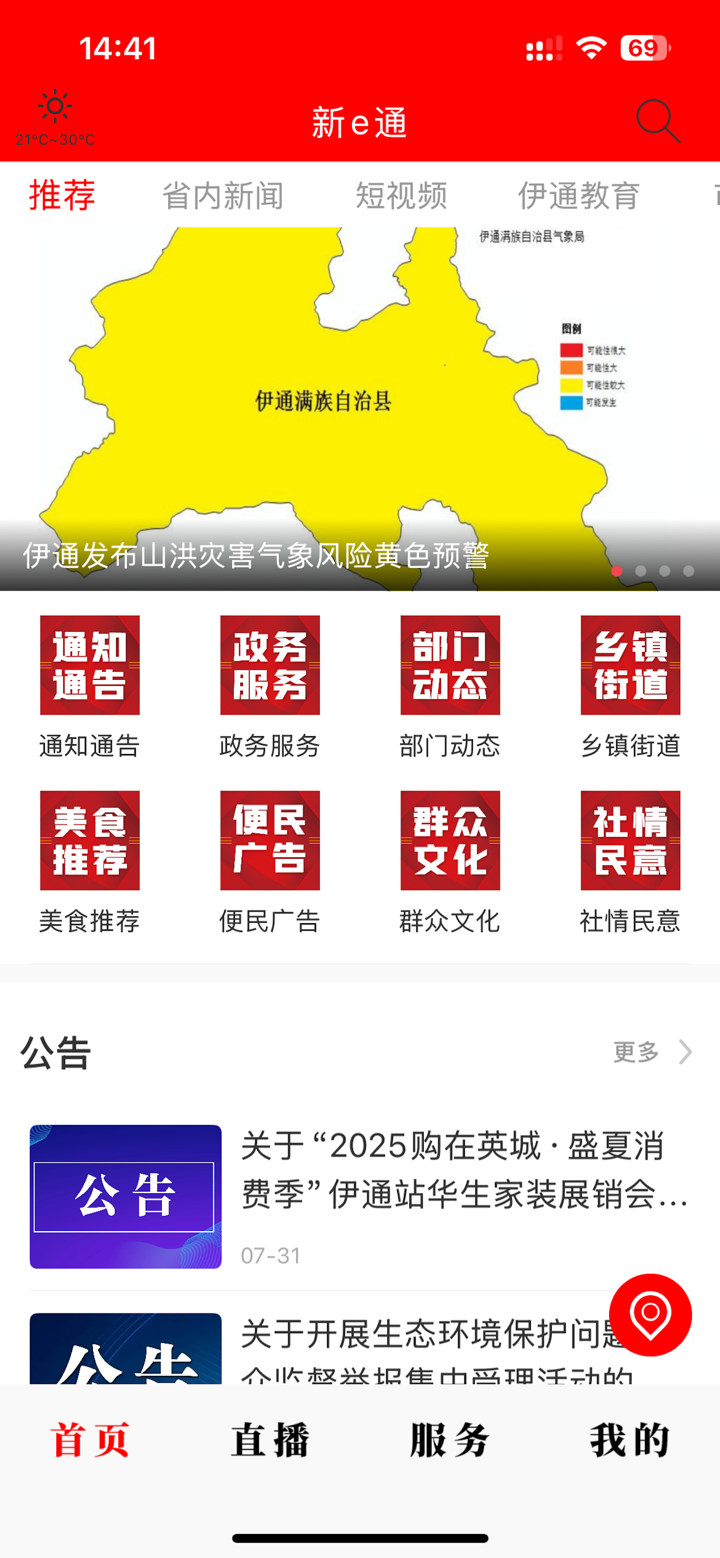Open 我的 from the bottom navigation
This screenshot has width=720, height=1558.
(629, 1440)
